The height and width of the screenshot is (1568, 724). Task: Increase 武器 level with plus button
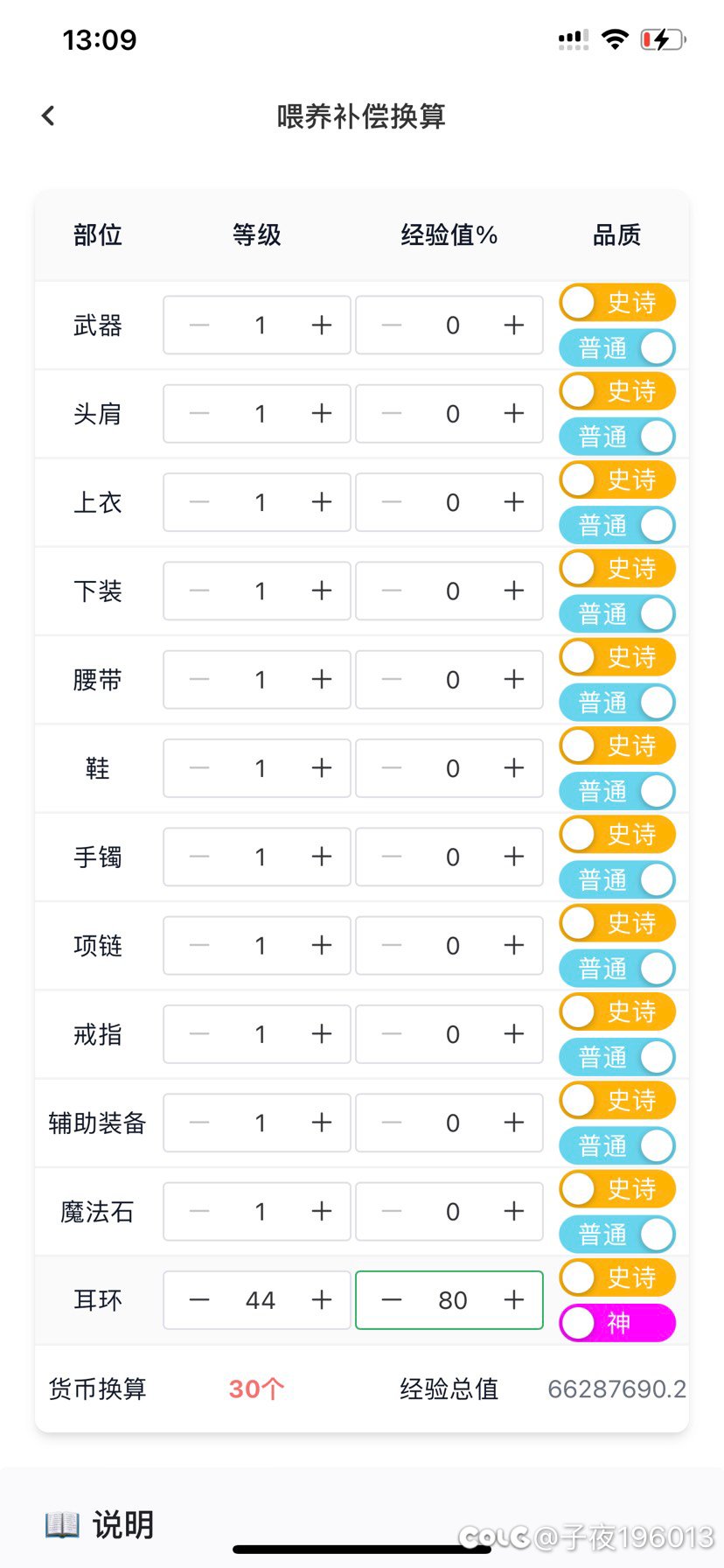322,325
